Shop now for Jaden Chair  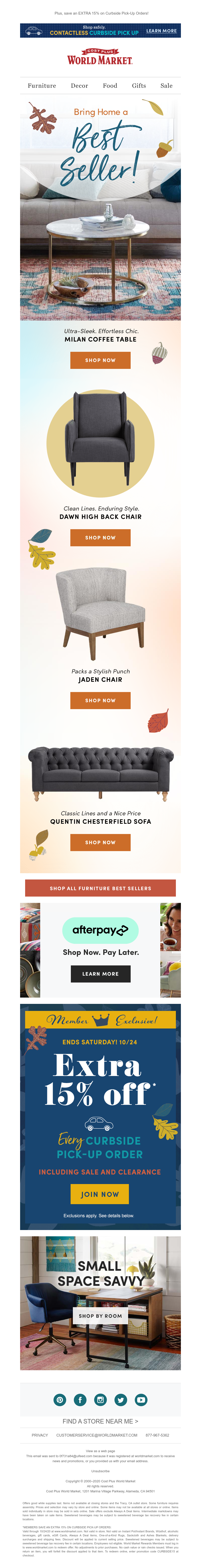100,701
